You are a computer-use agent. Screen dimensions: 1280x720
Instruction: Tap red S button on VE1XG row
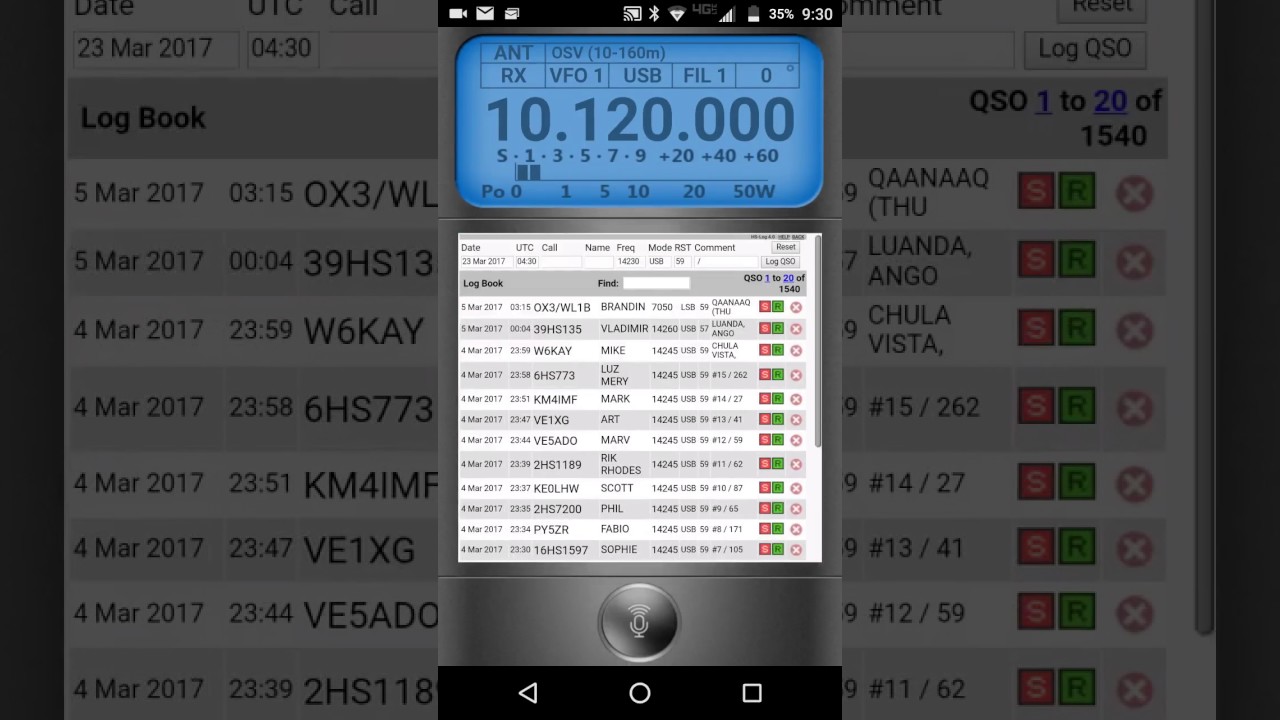(764, 420)
